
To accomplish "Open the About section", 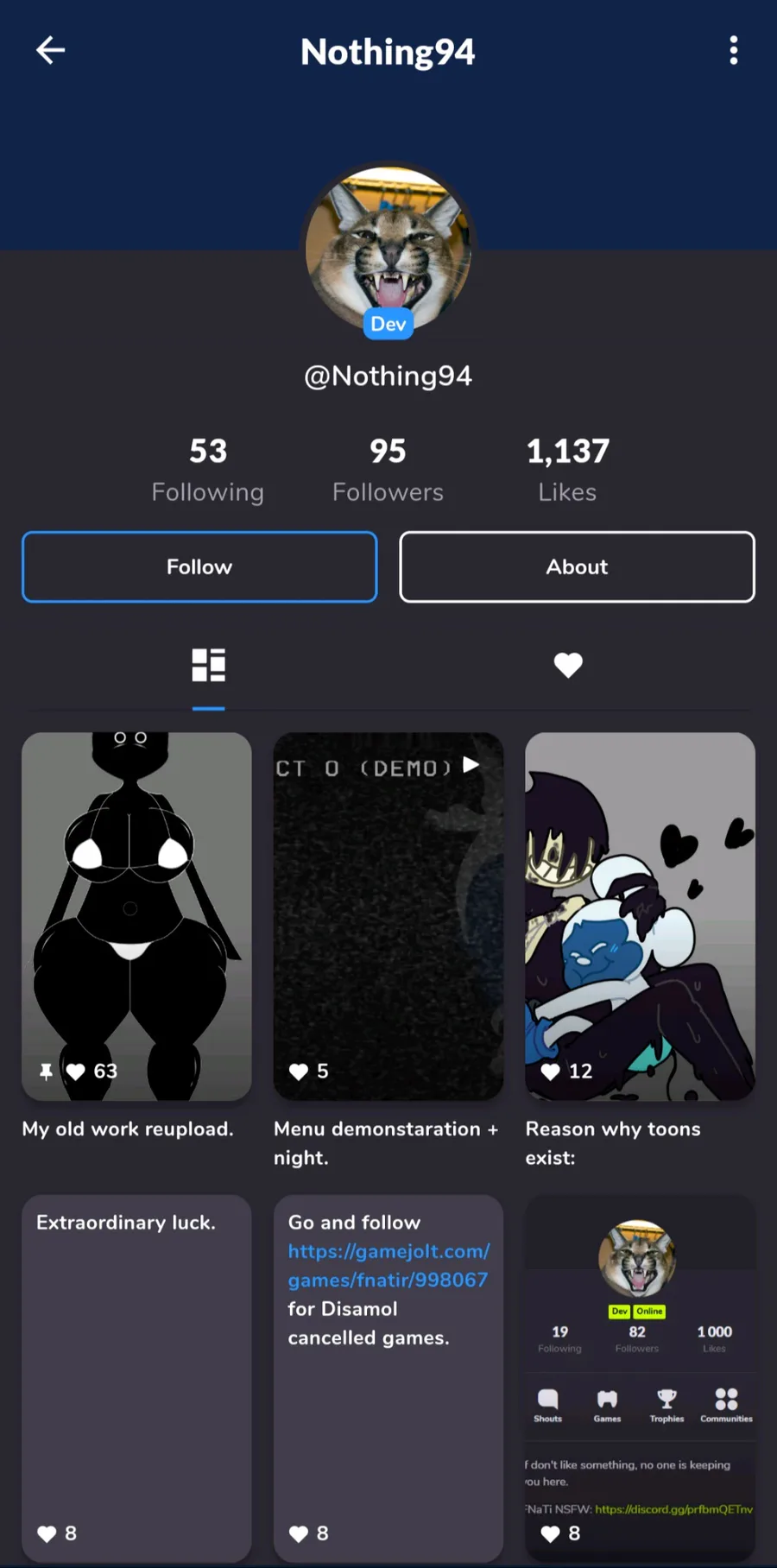I will pos(577,566).
